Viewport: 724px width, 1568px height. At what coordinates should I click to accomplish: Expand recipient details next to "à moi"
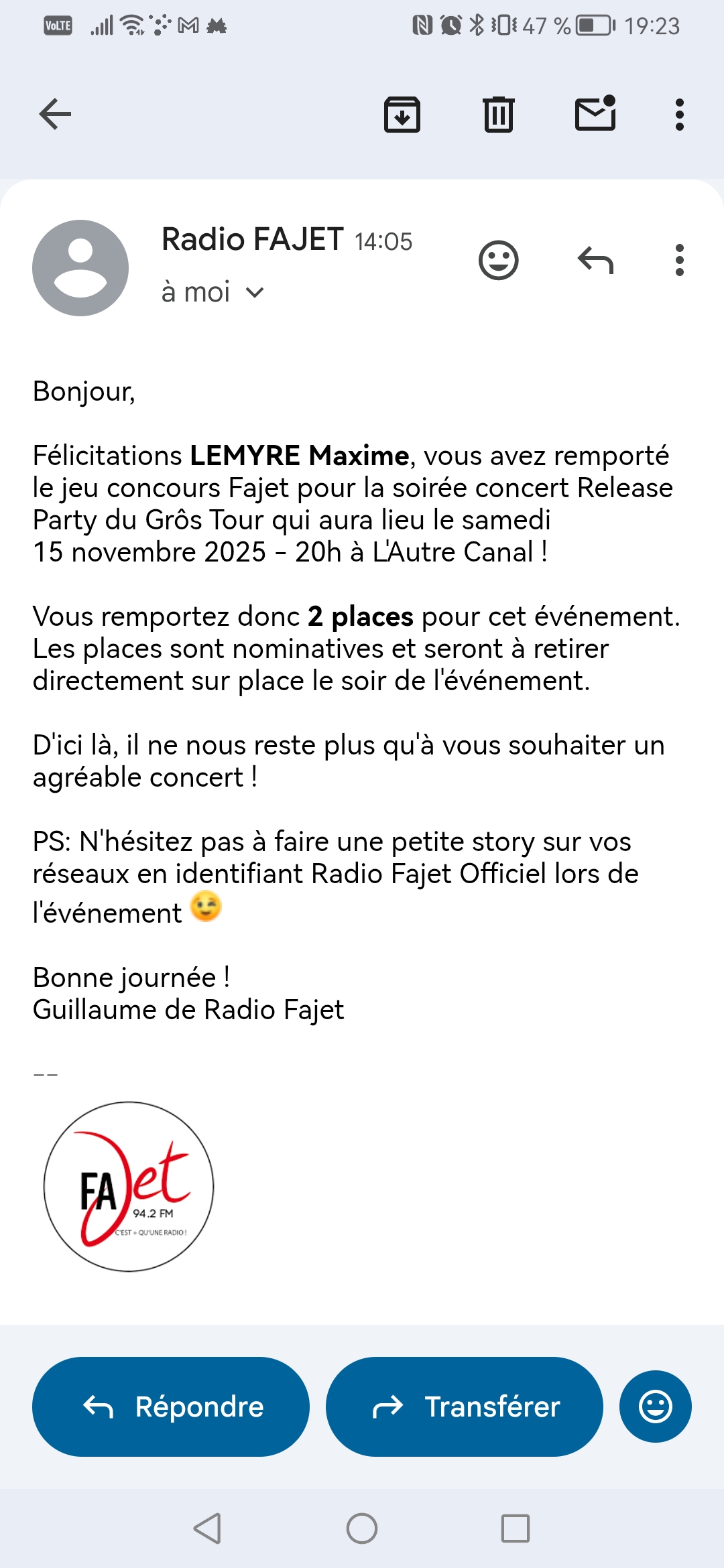tap(255, 293)
